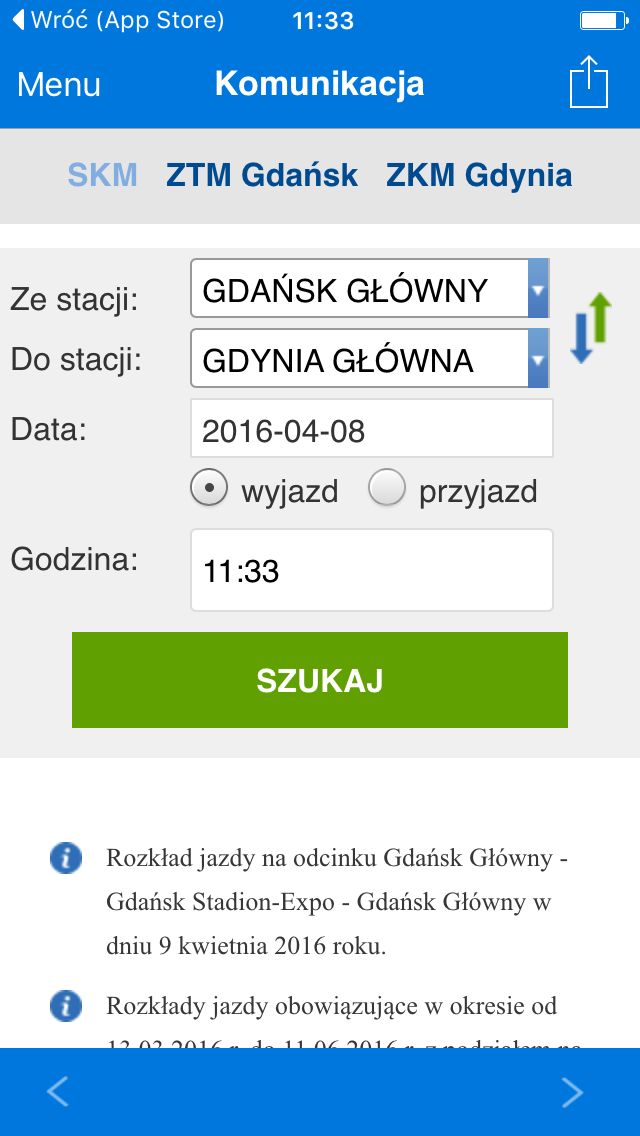This screenshot has height=1136, width=640.
Task: Tap the SZUKAJ button
Action: [320, 680]
